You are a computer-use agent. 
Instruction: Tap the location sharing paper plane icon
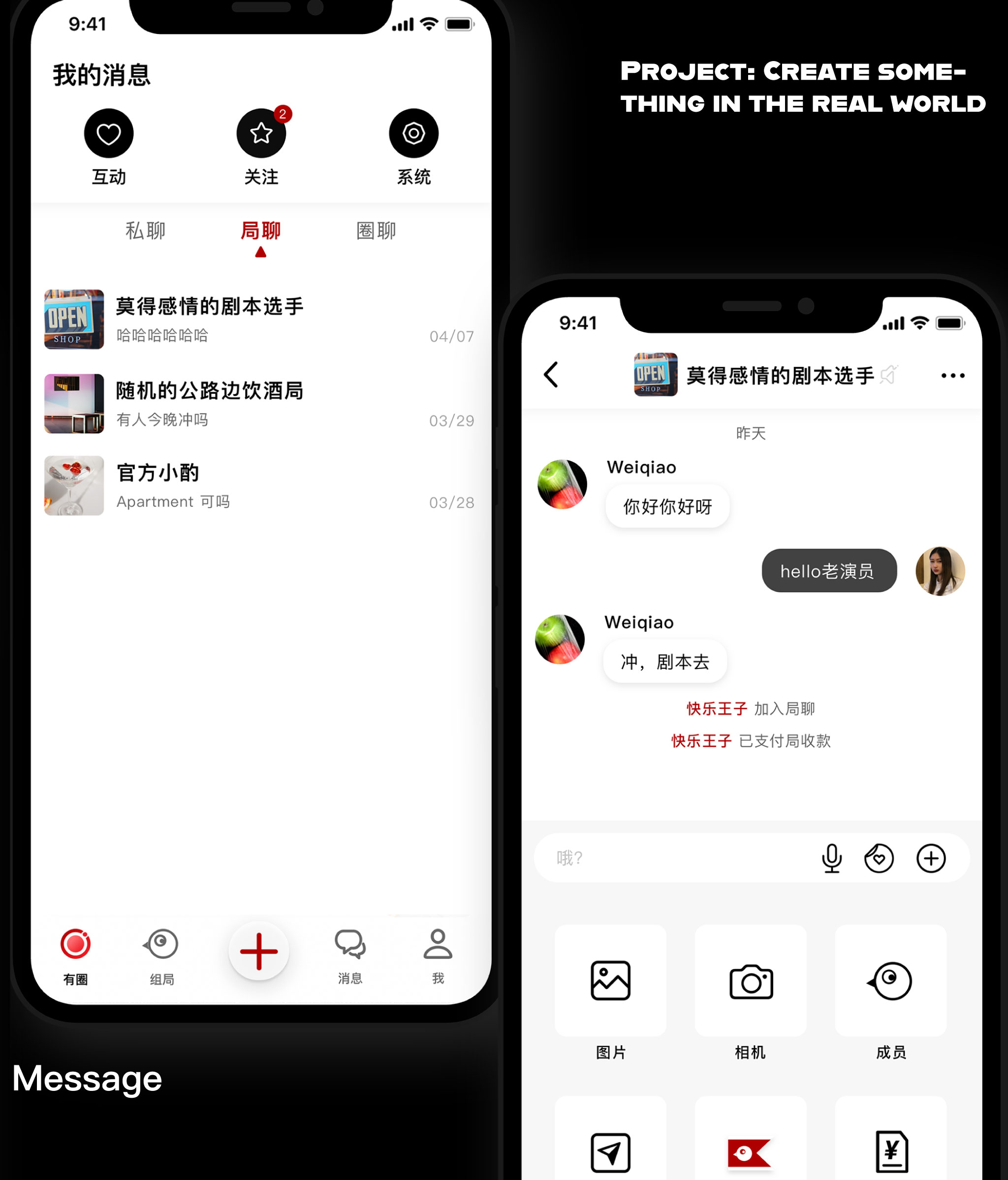pos(610,1150)
